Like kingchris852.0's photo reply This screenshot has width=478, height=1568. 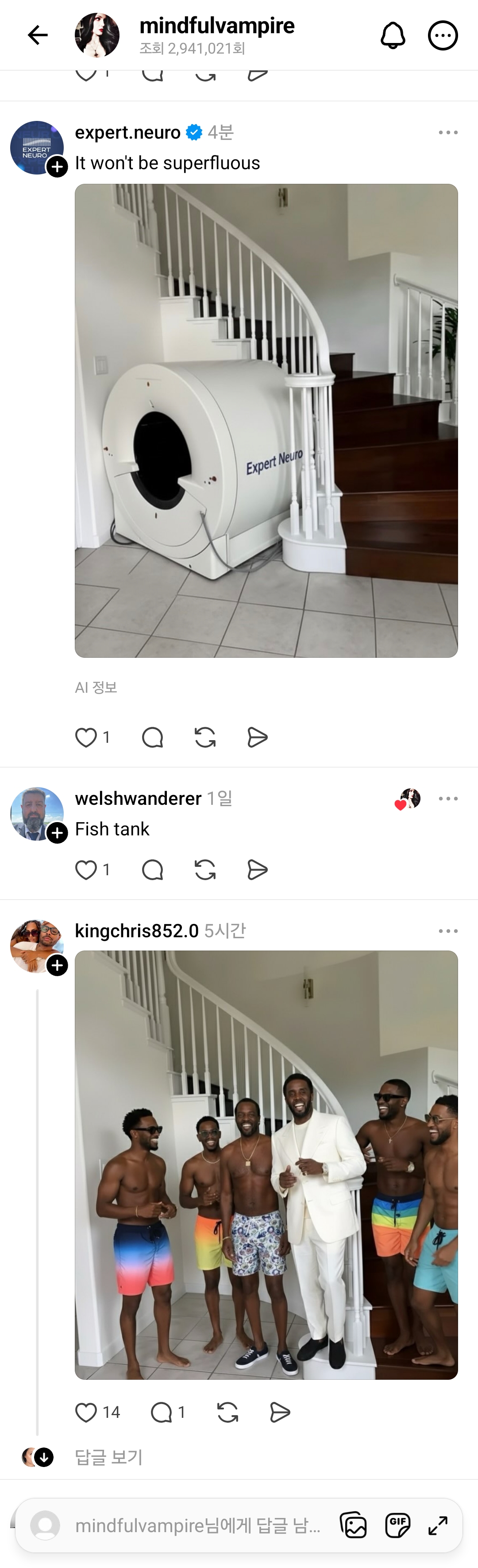(x=86, y=1412)
